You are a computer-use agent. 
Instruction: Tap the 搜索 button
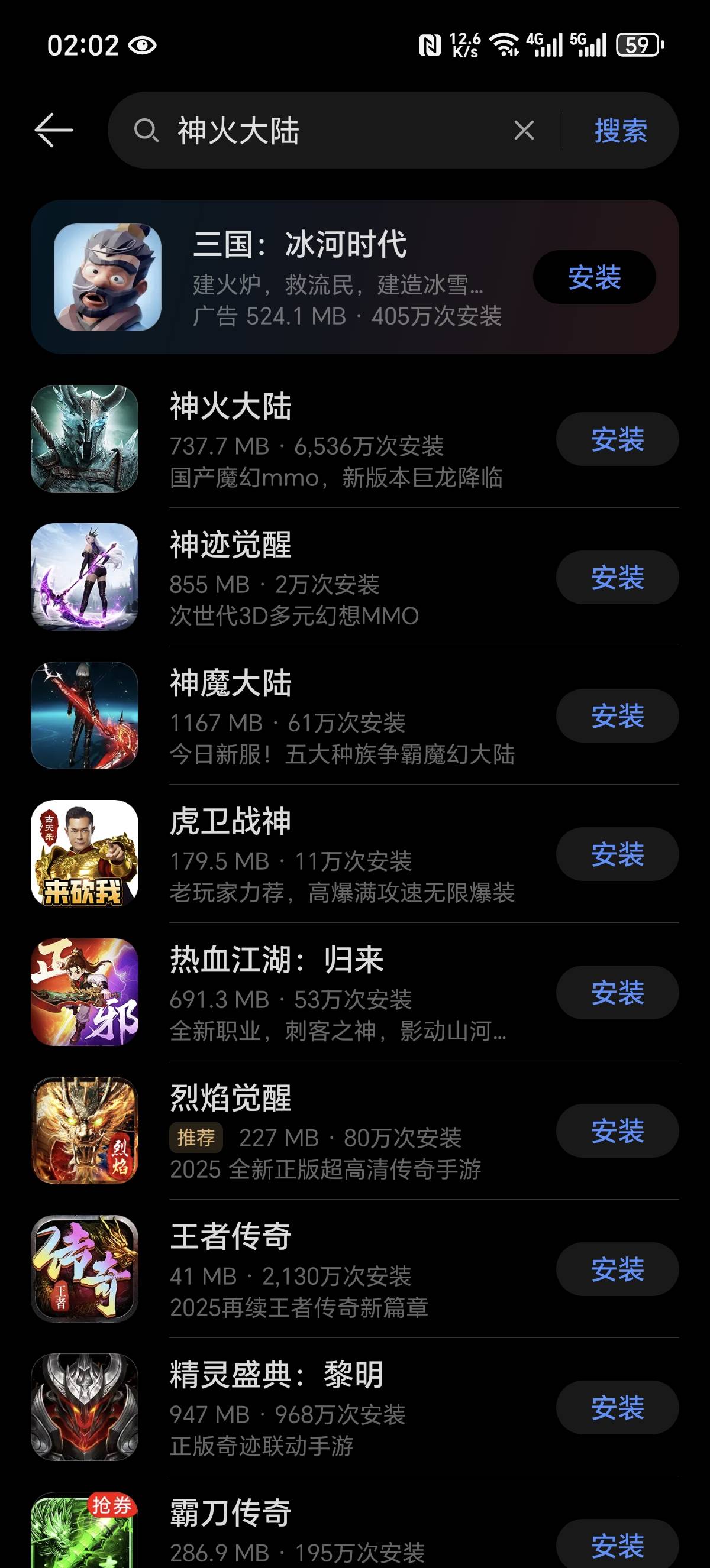point(621,130)
